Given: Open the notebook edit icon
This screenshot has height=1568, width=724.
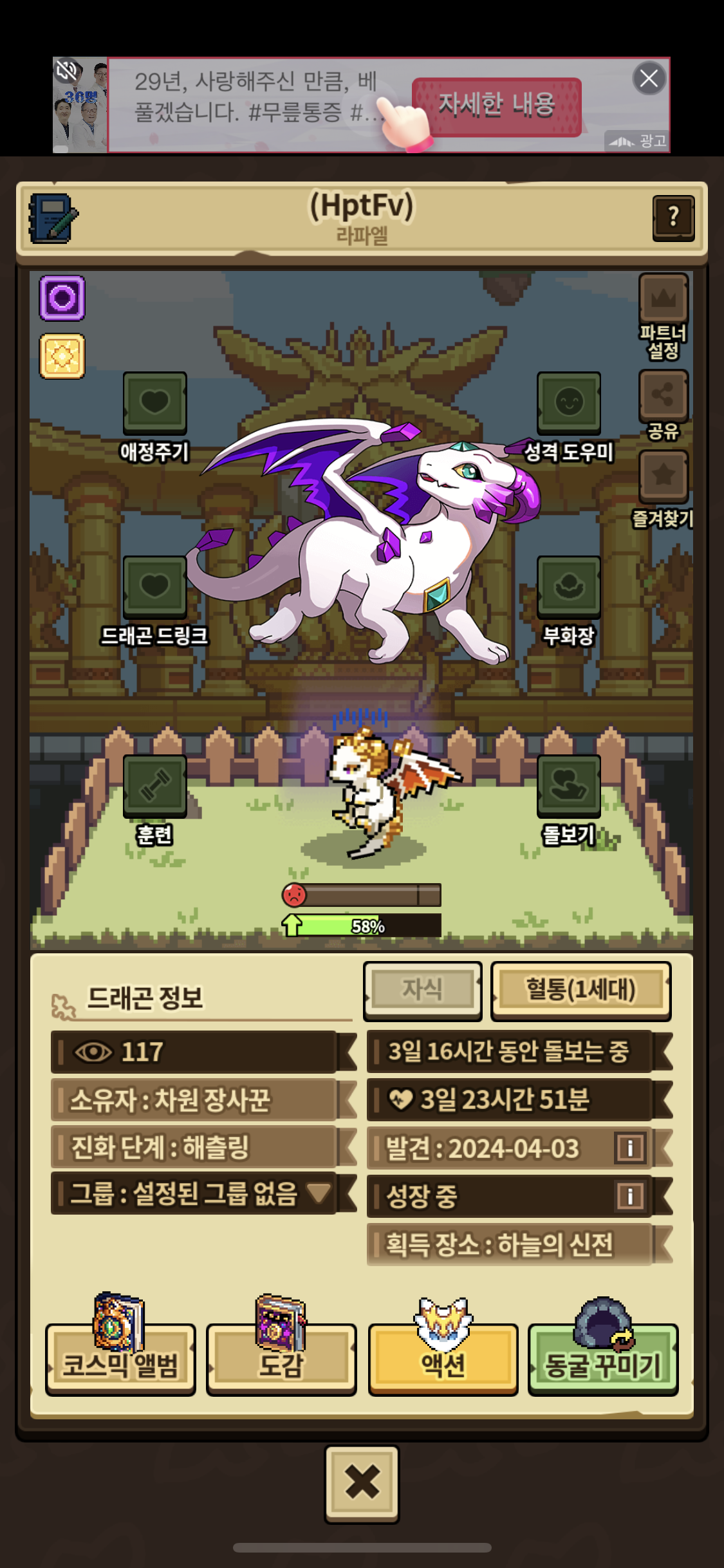Looking at the screenshot, I should click(53, 219).
